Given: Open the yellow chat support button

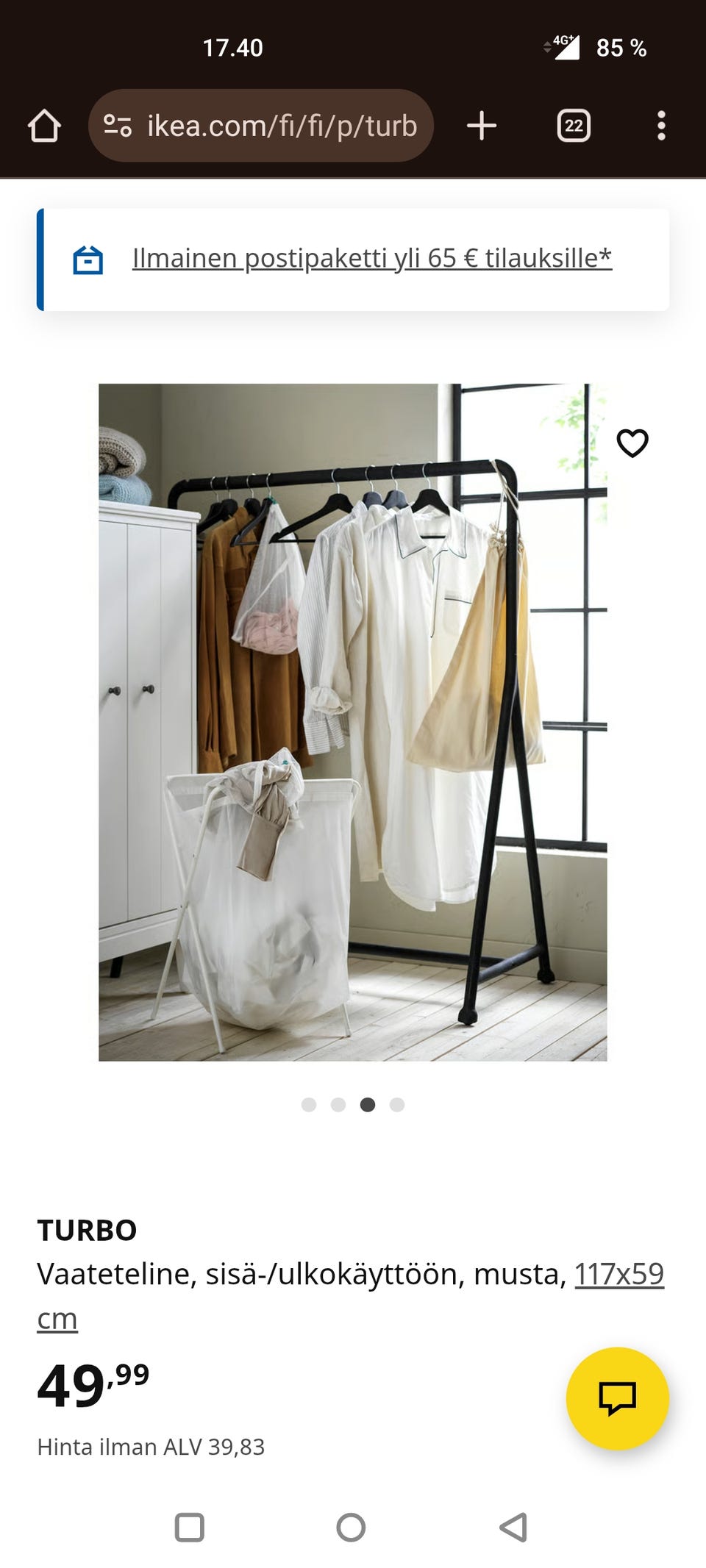Looking at the screenshot, I should pos(617,1398).
